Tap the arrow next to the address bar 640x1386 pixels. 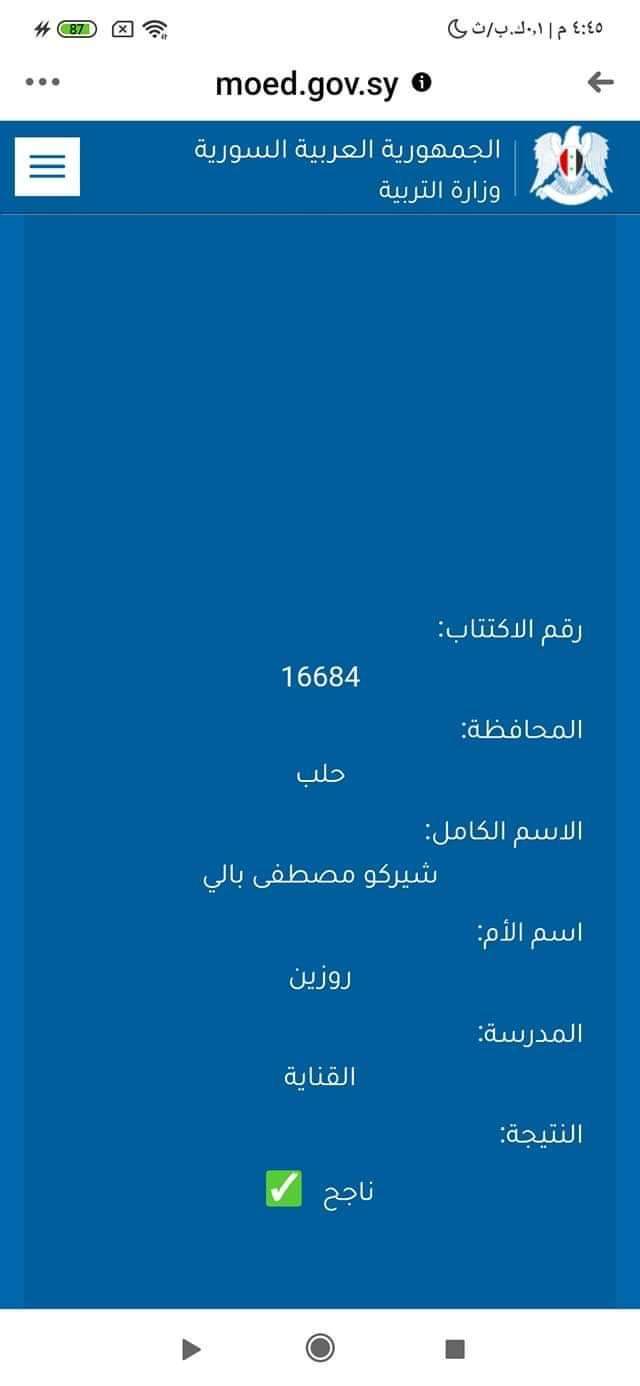pos(600,83)
